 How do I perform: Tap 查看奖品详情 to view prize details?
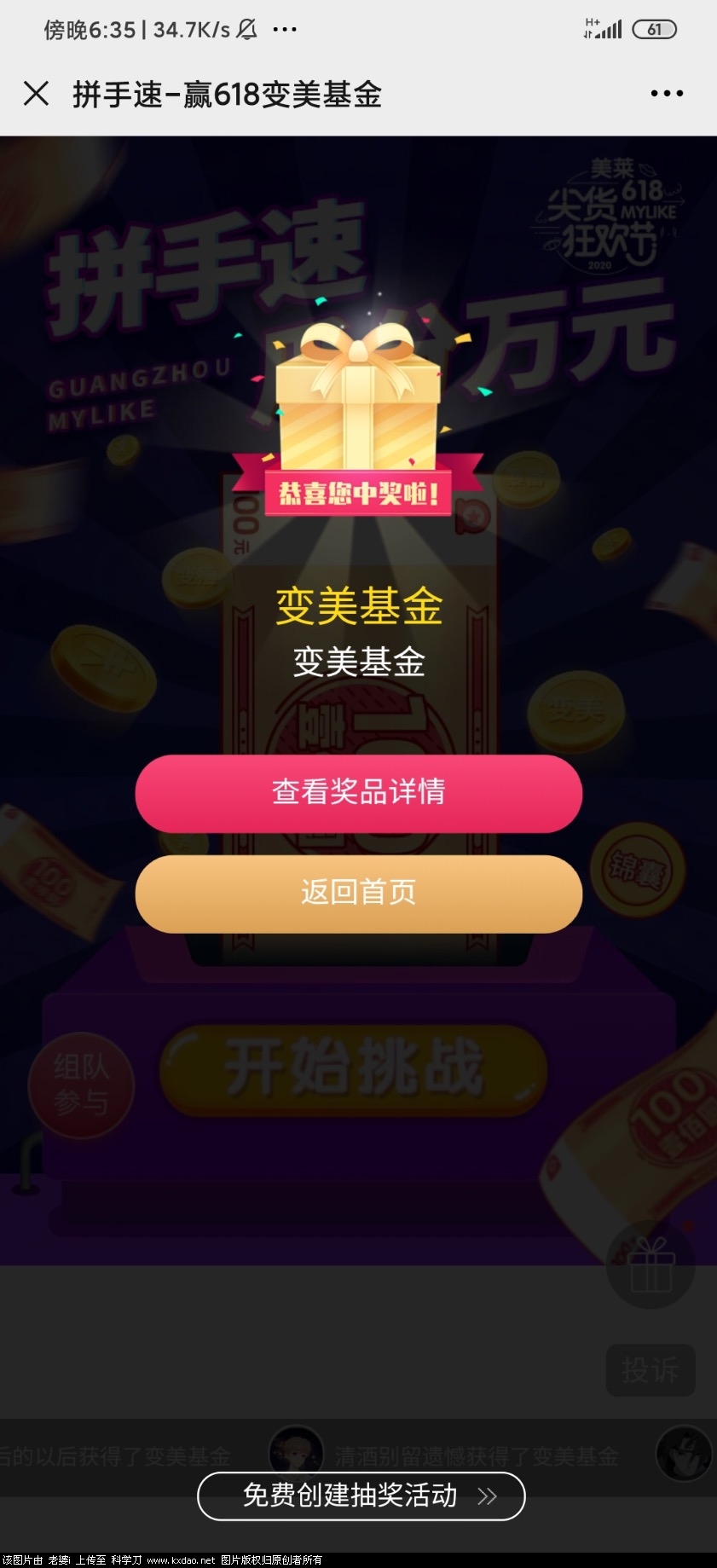click(x=358, y=792)
